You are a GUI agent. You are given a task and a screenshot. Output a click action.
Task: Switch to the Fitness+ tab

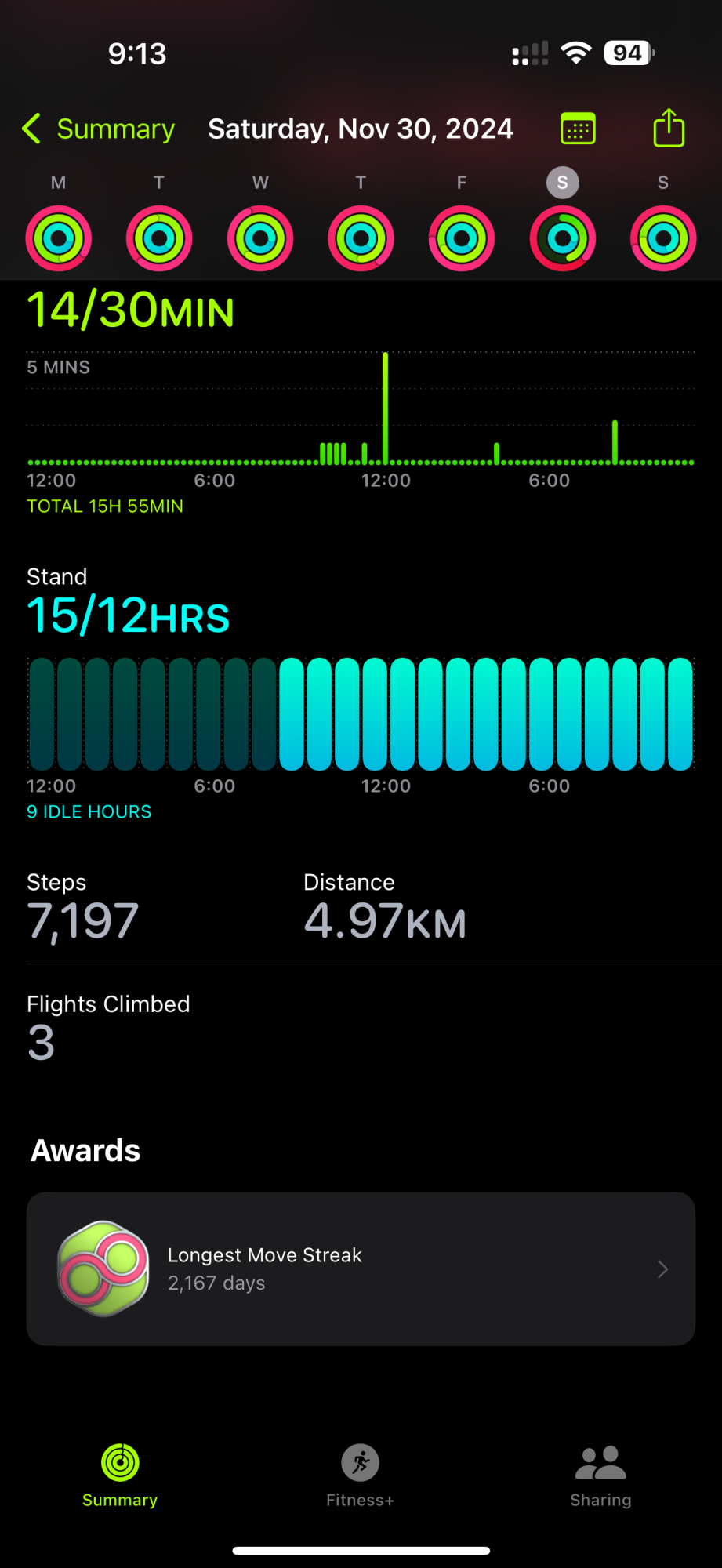pyautogui.click(x=361, y=1475)
